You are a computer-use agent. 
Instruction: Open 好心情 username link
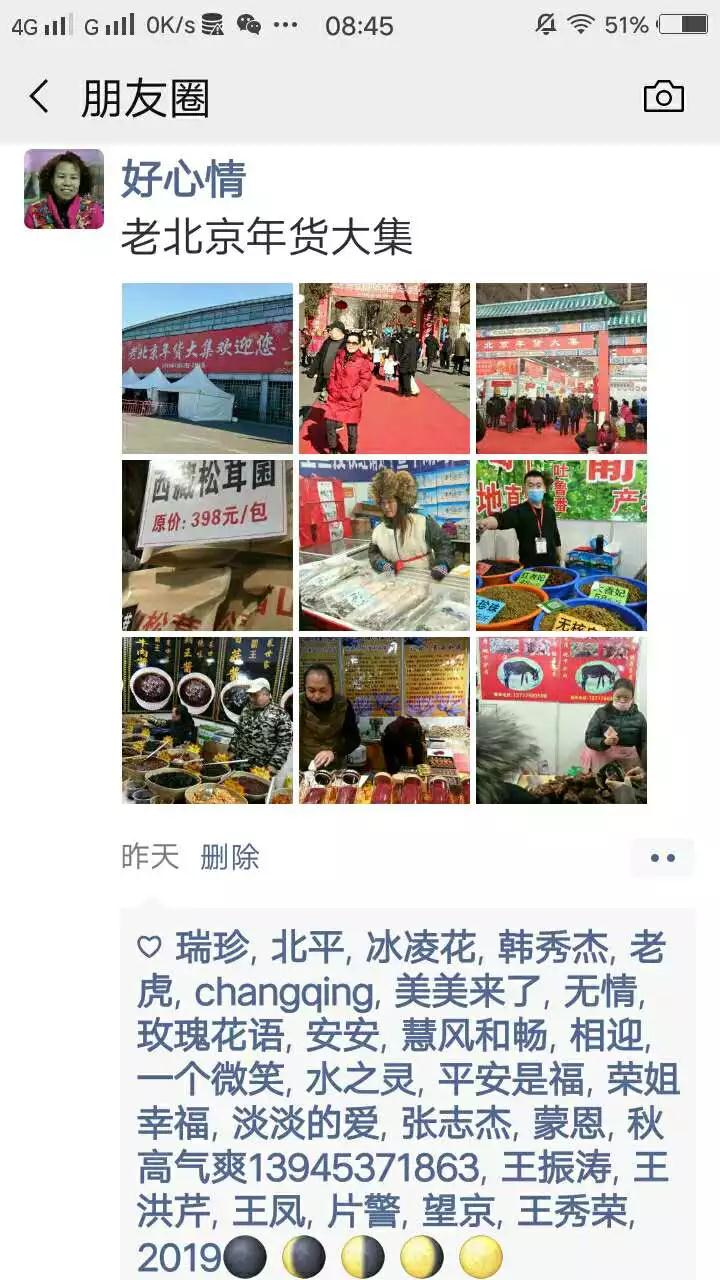coord(183,179)
